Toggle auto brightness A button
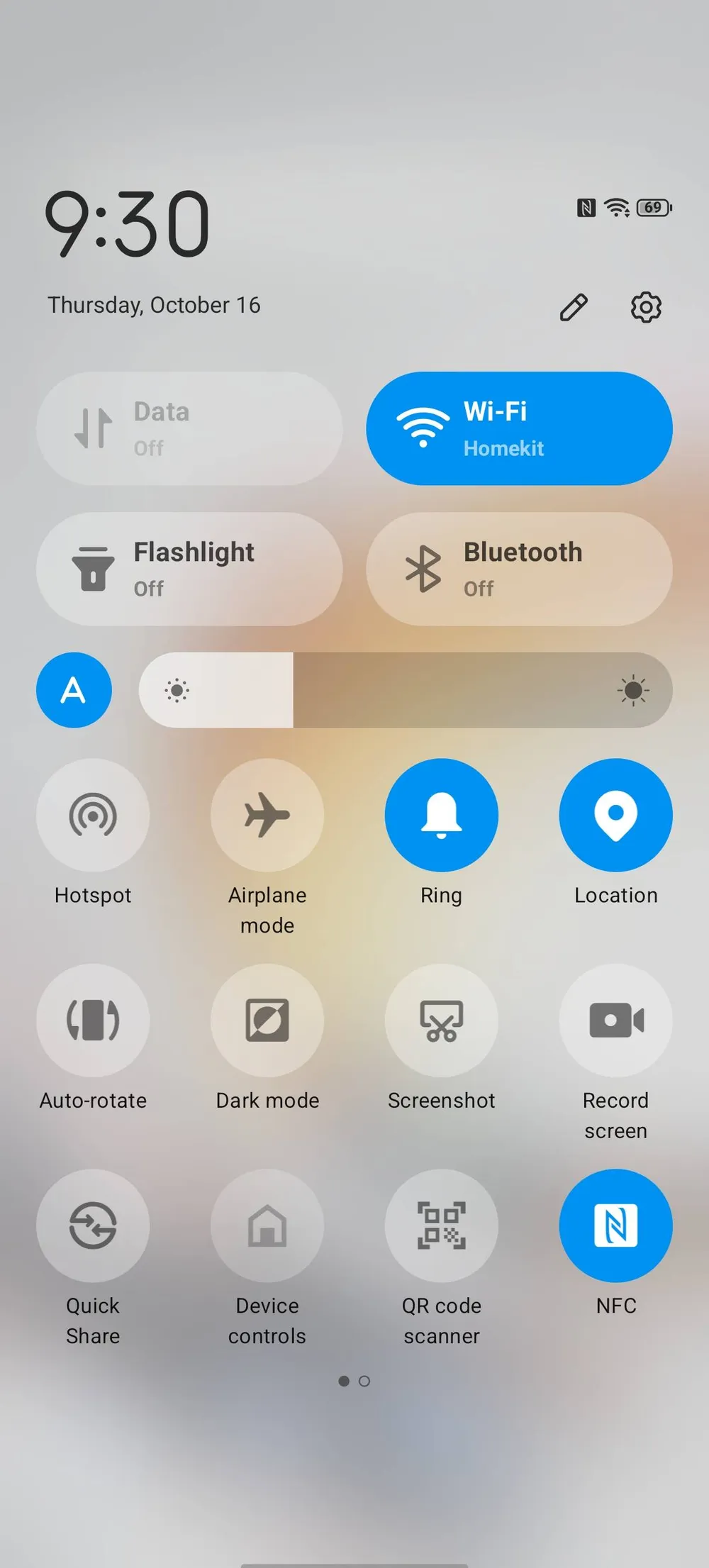709x1568 pixels. point(74,690)
